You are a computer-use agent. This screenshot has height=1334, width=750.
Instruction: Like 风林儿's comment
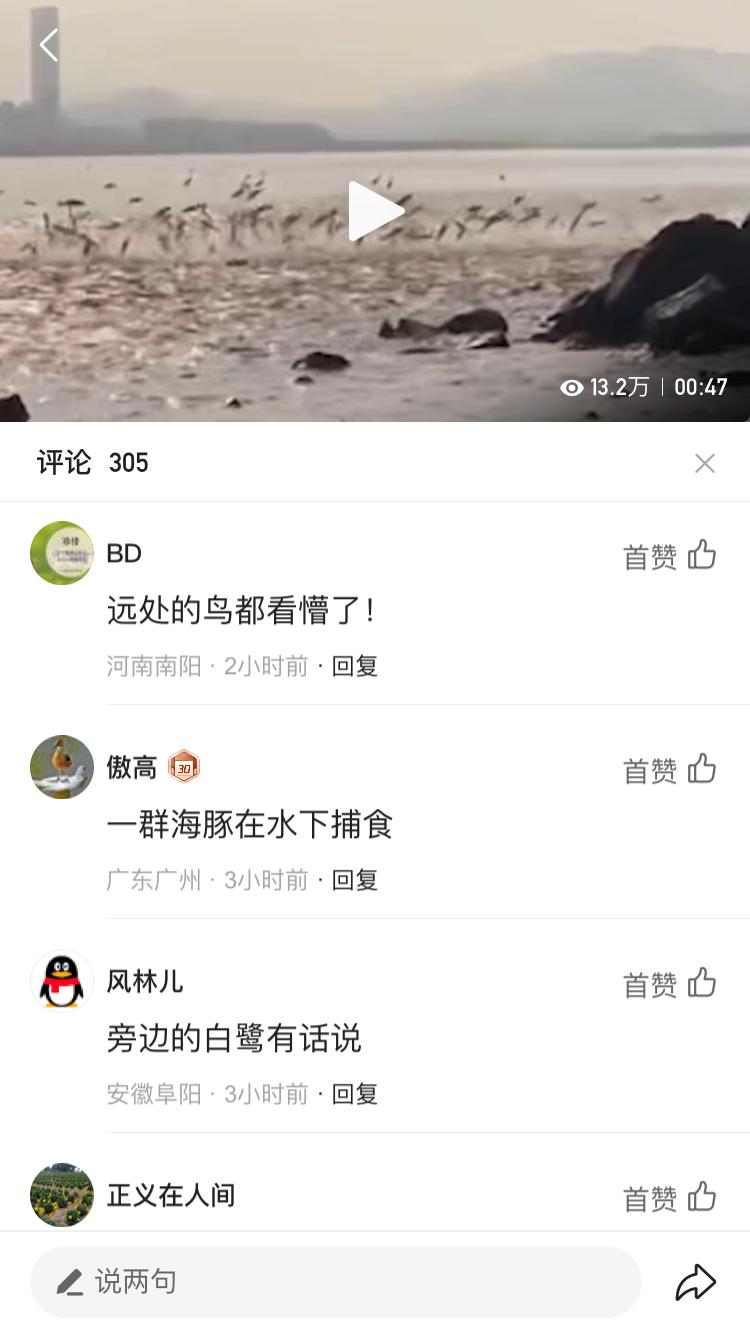point(702,983)
